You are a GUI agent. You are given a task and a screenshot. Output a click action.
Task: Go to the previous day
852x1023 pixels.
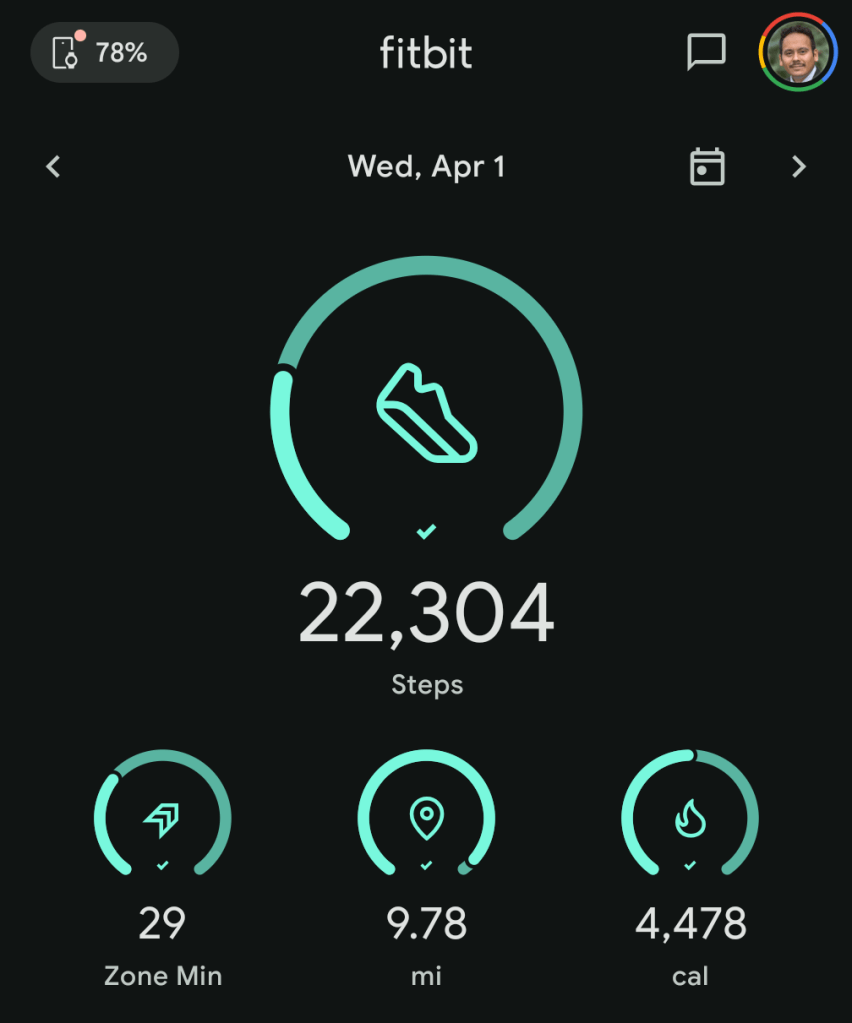[x=54, y=167]
